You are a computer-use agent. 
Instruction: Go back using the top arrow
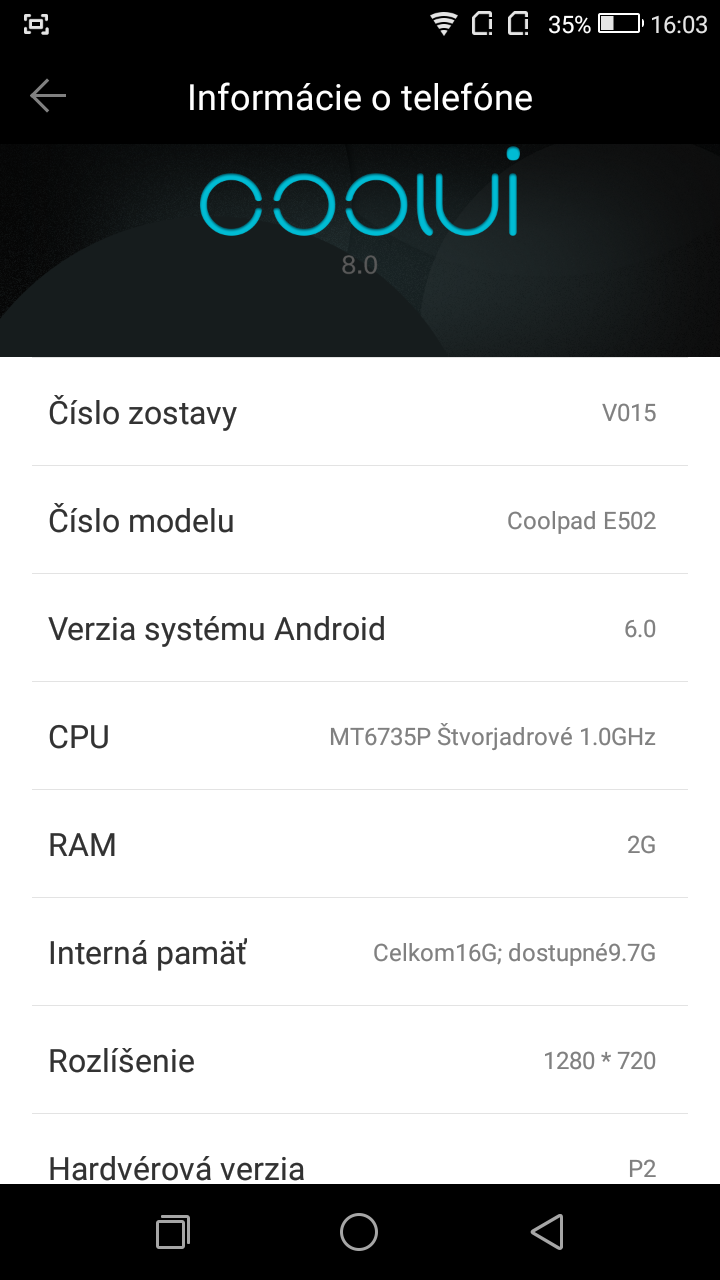(47, 96)
